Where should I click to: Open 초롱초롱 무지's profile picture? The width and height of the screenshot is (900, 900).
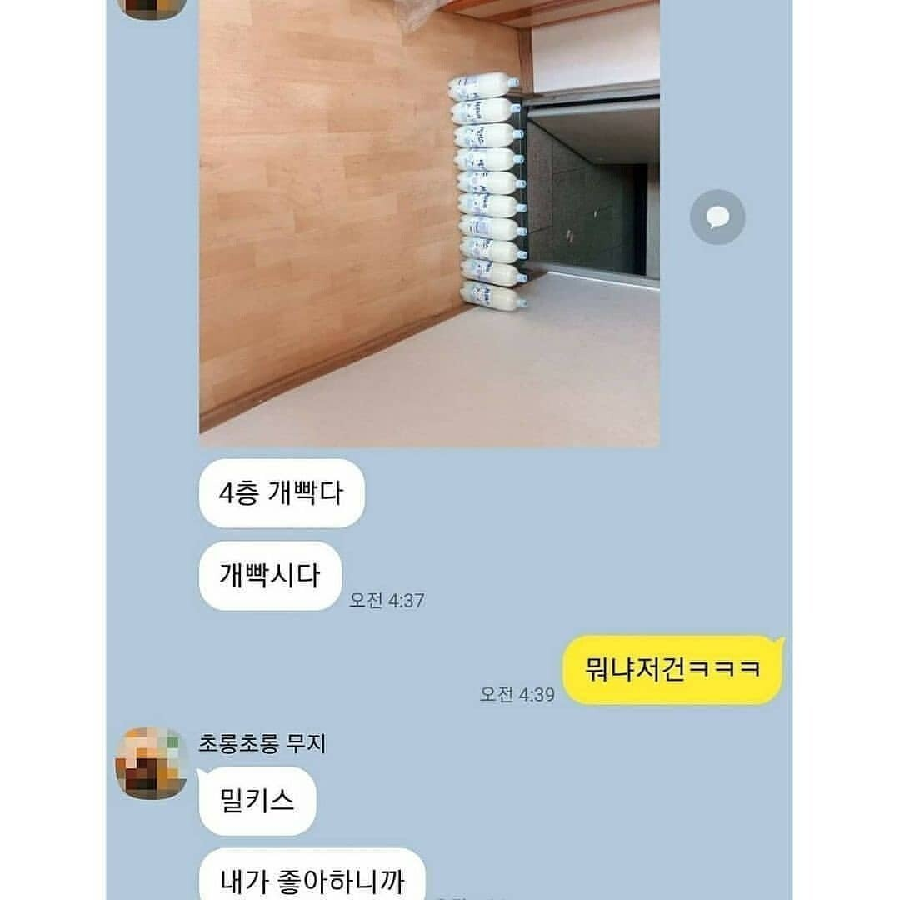[151, 763]
